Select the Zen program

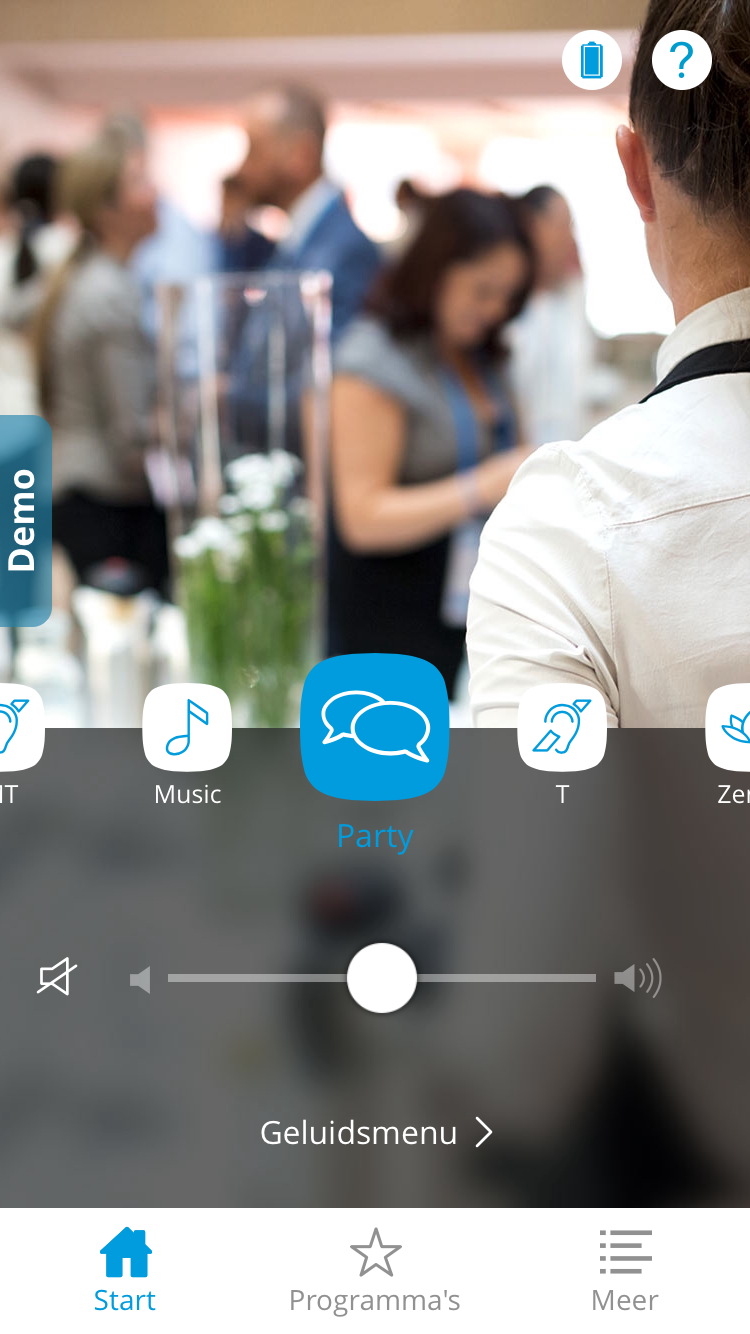tap(730, 728)
